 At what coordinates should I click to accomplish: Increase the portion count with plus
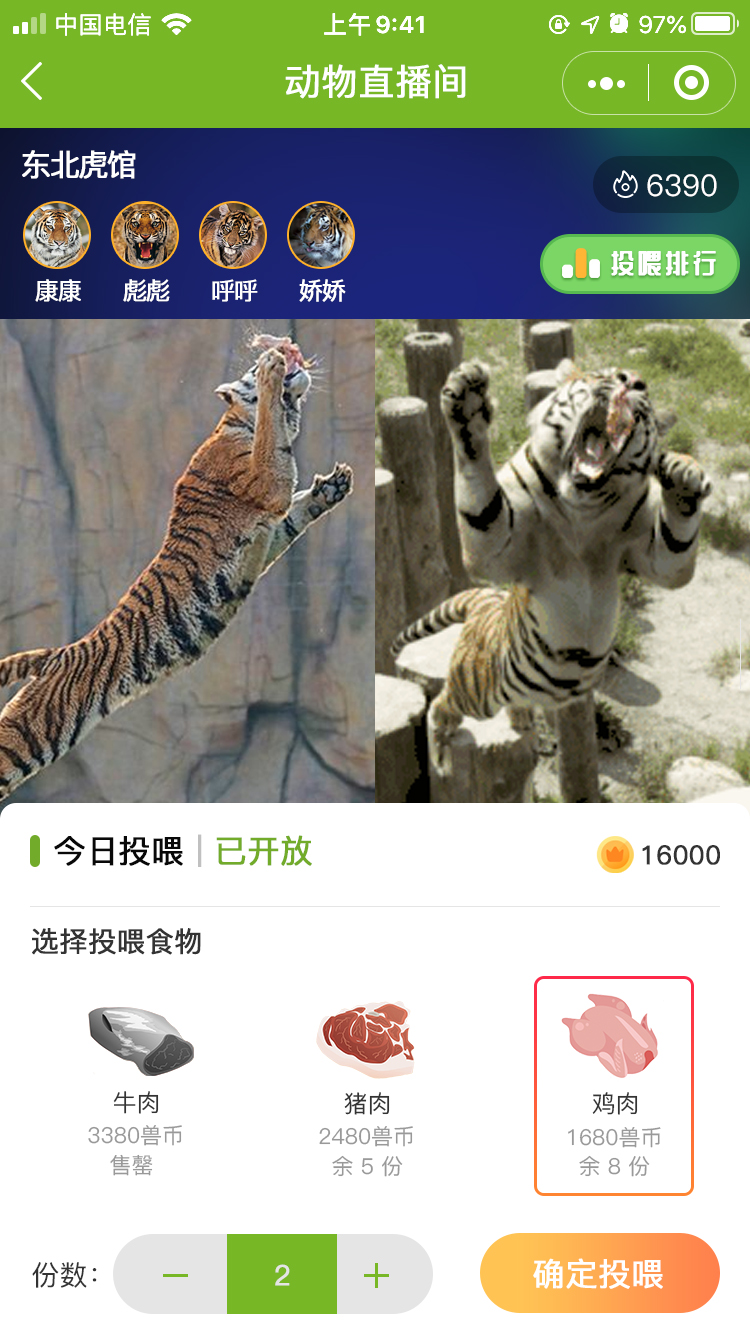377,1275
